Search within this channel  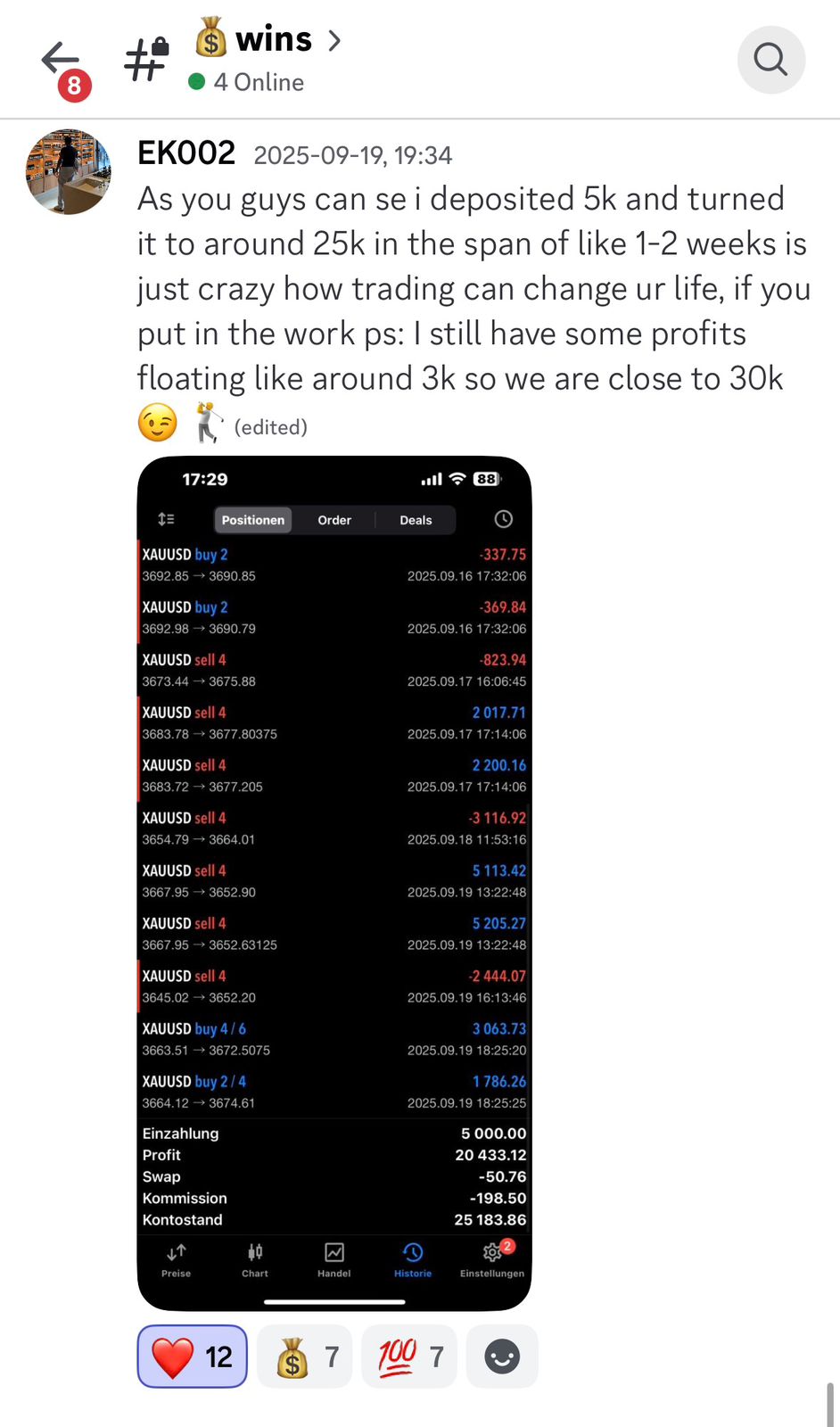click(770, 60)
